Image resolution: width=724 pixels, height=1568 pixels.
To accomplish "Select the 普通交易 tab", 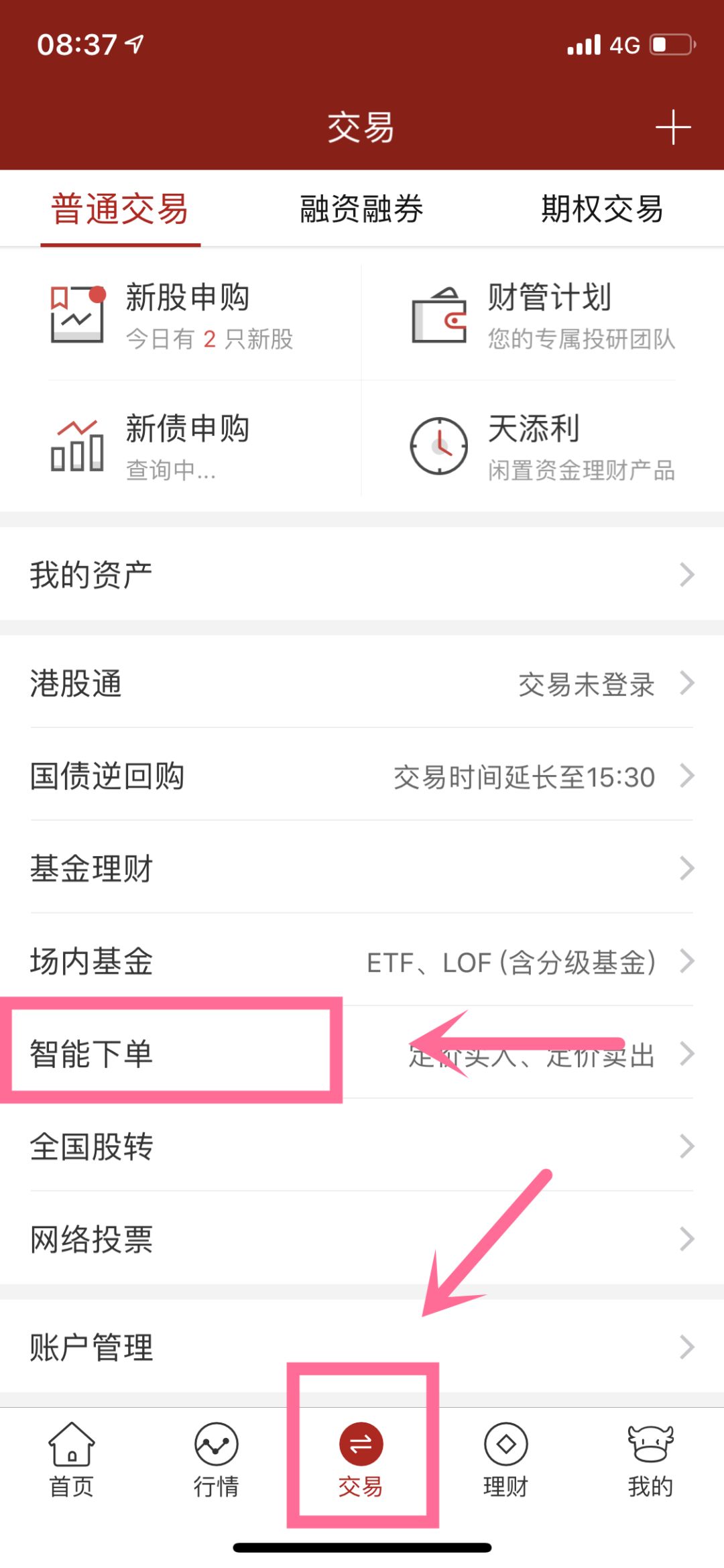I will point(120,208).
